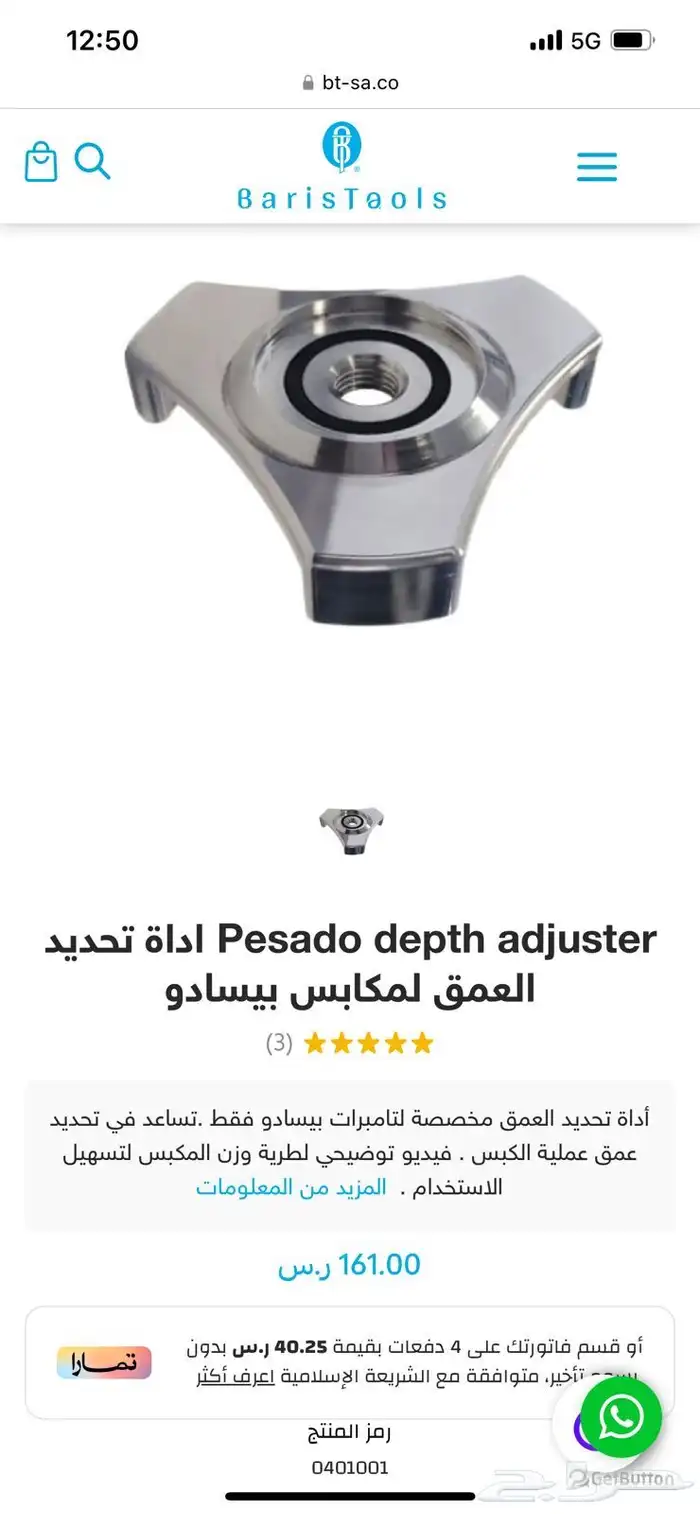Open the search magnifier
This screenshot has height=1514, width=700.
92,161
